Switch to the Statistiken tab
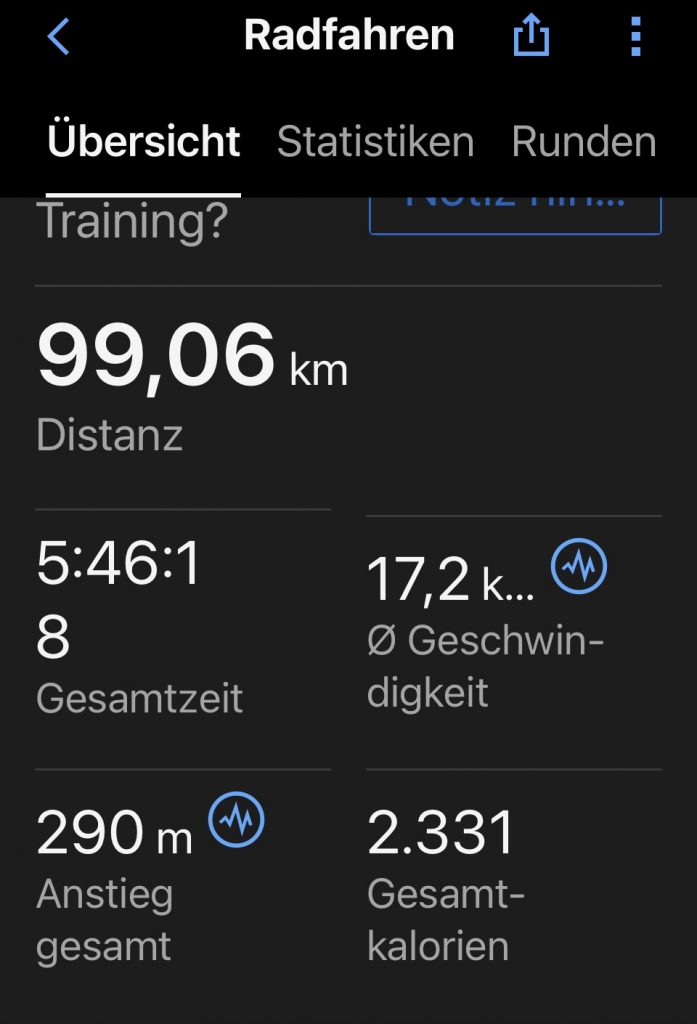 pos(375,142)
